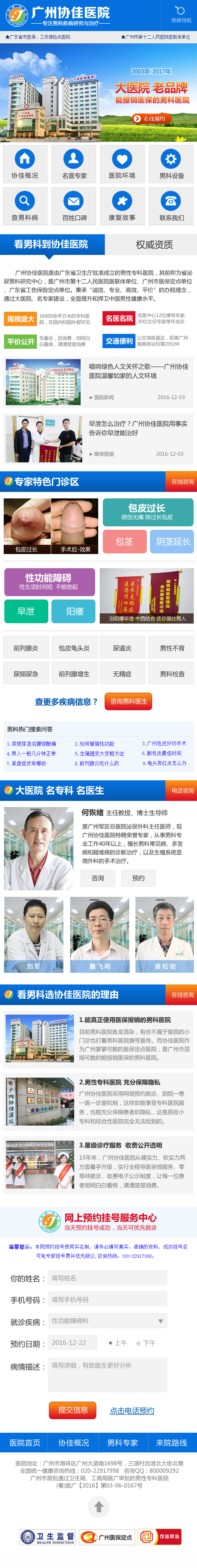
Task: Choose the 早泄 green button
Action: coord(26,611)
